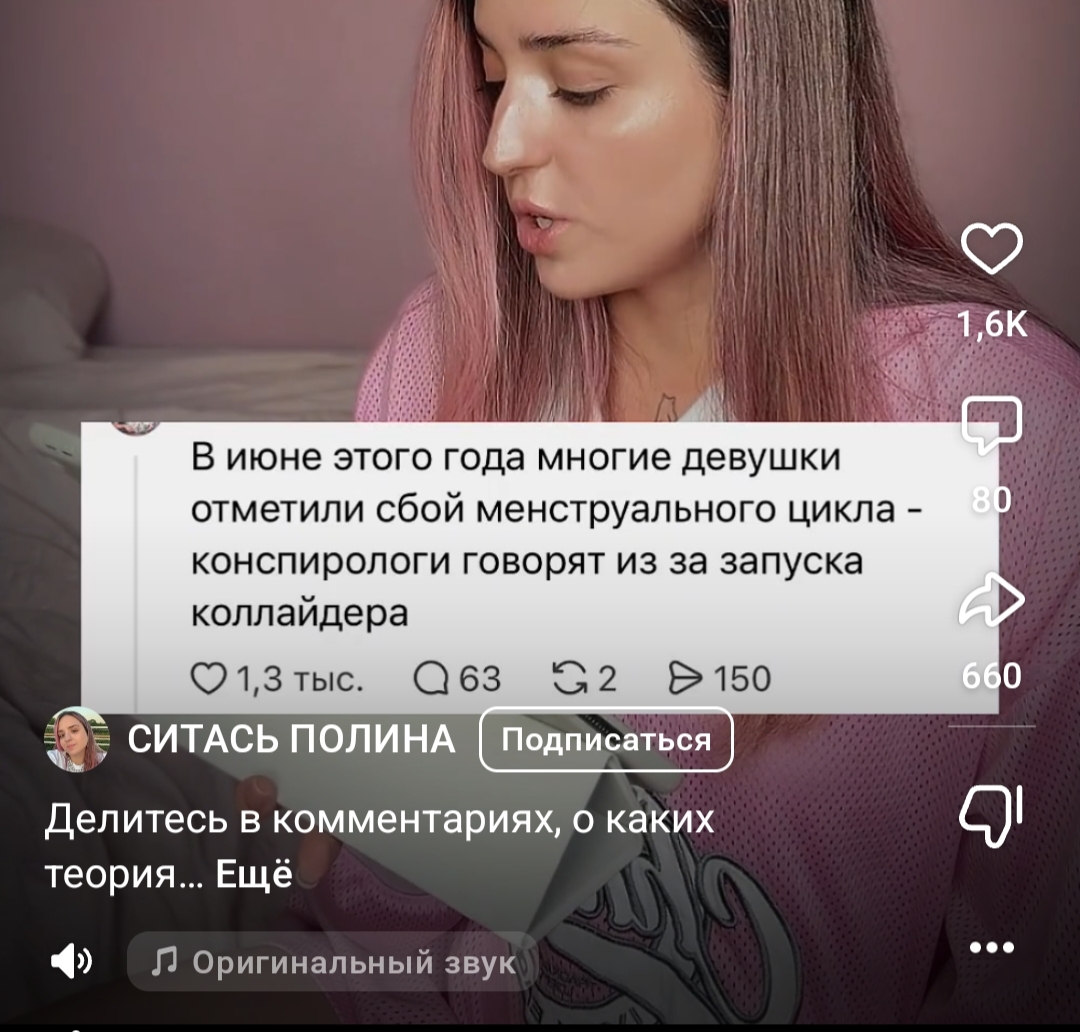Tap the Подписаться button
The height and width of the screenshot is (1032, 1080).
pos(606,739)
